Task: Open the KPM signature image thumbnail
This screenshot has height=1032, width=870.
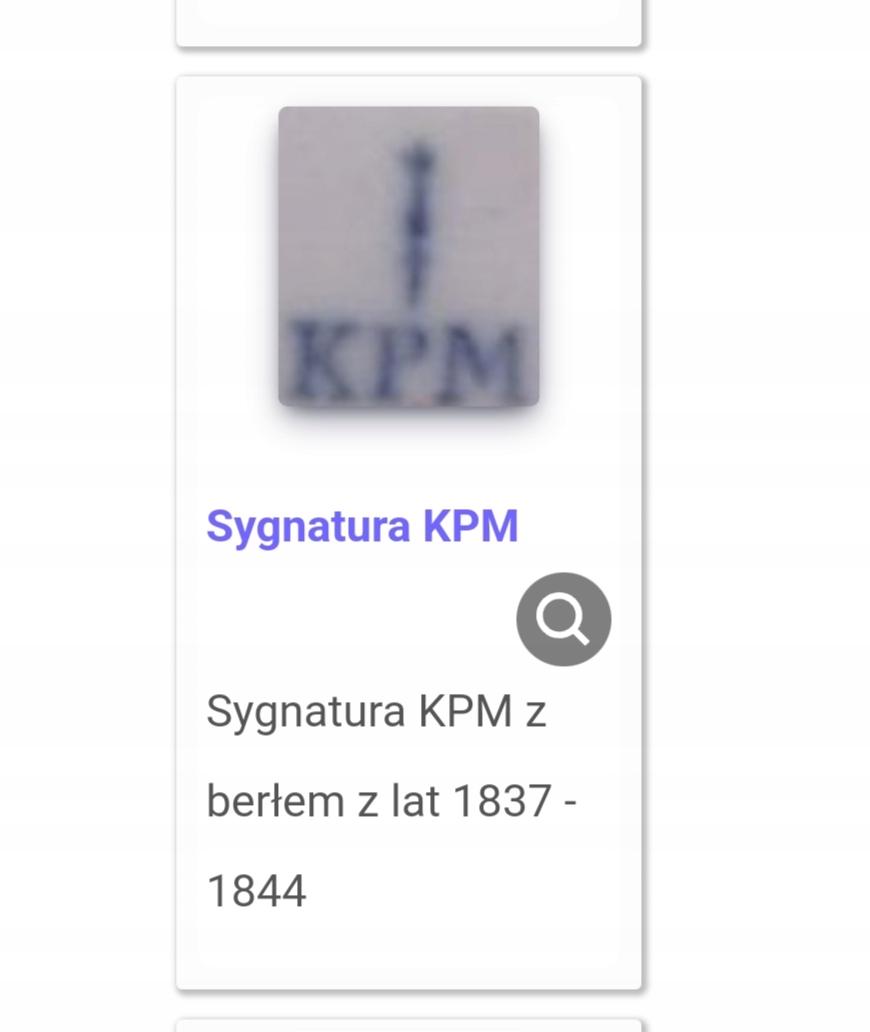Action: tap(408, 256)
